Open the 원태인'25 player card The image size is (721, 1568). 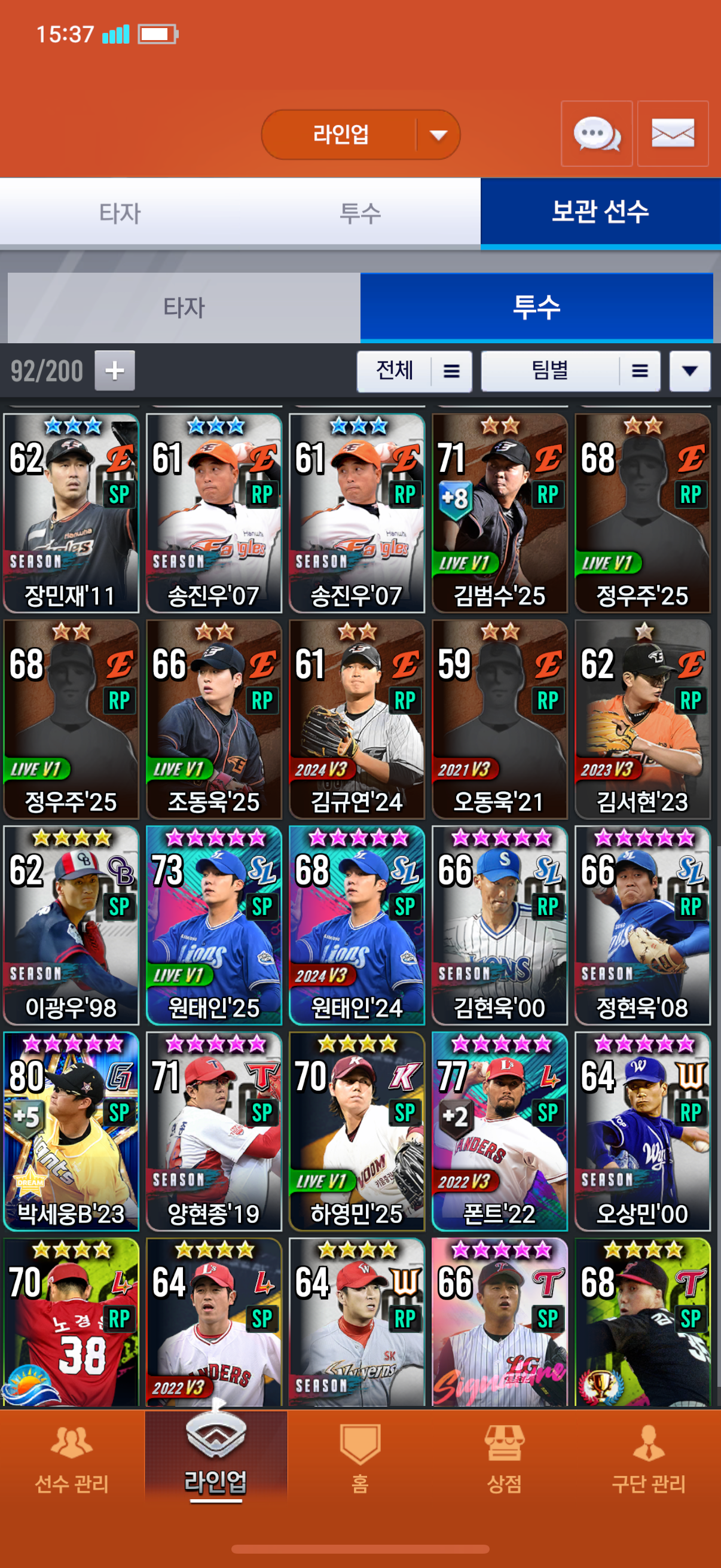[x=214, y=925]
